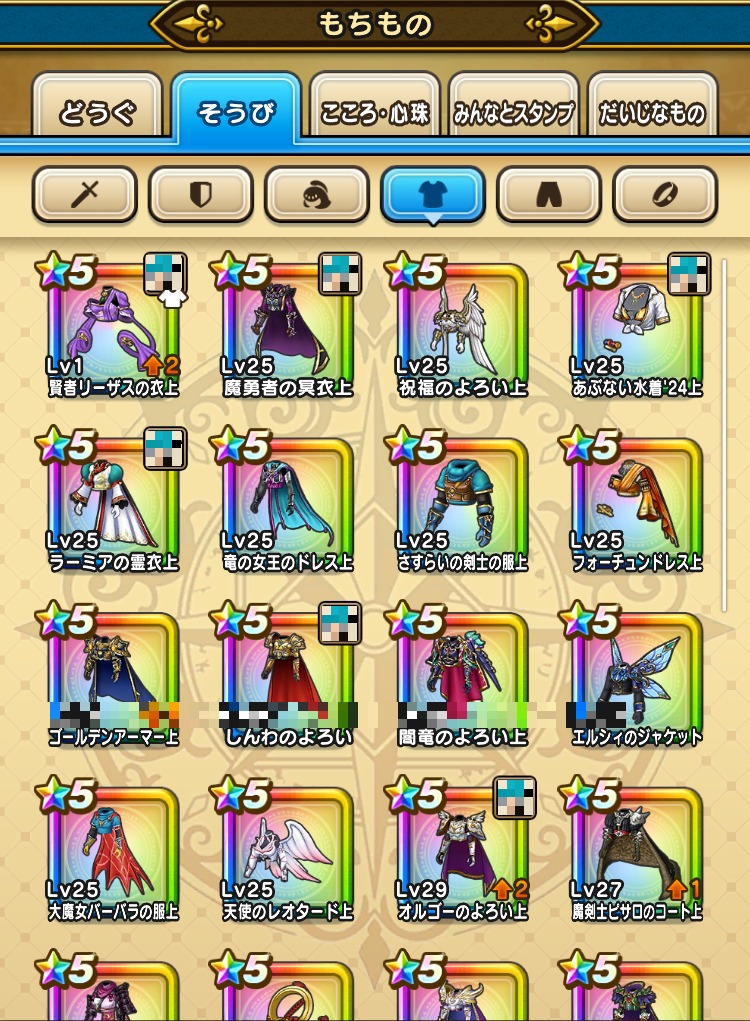This screenshot has height=1021, width=750.
Task: Filter equipment by helmets
Action: [316, 194]
